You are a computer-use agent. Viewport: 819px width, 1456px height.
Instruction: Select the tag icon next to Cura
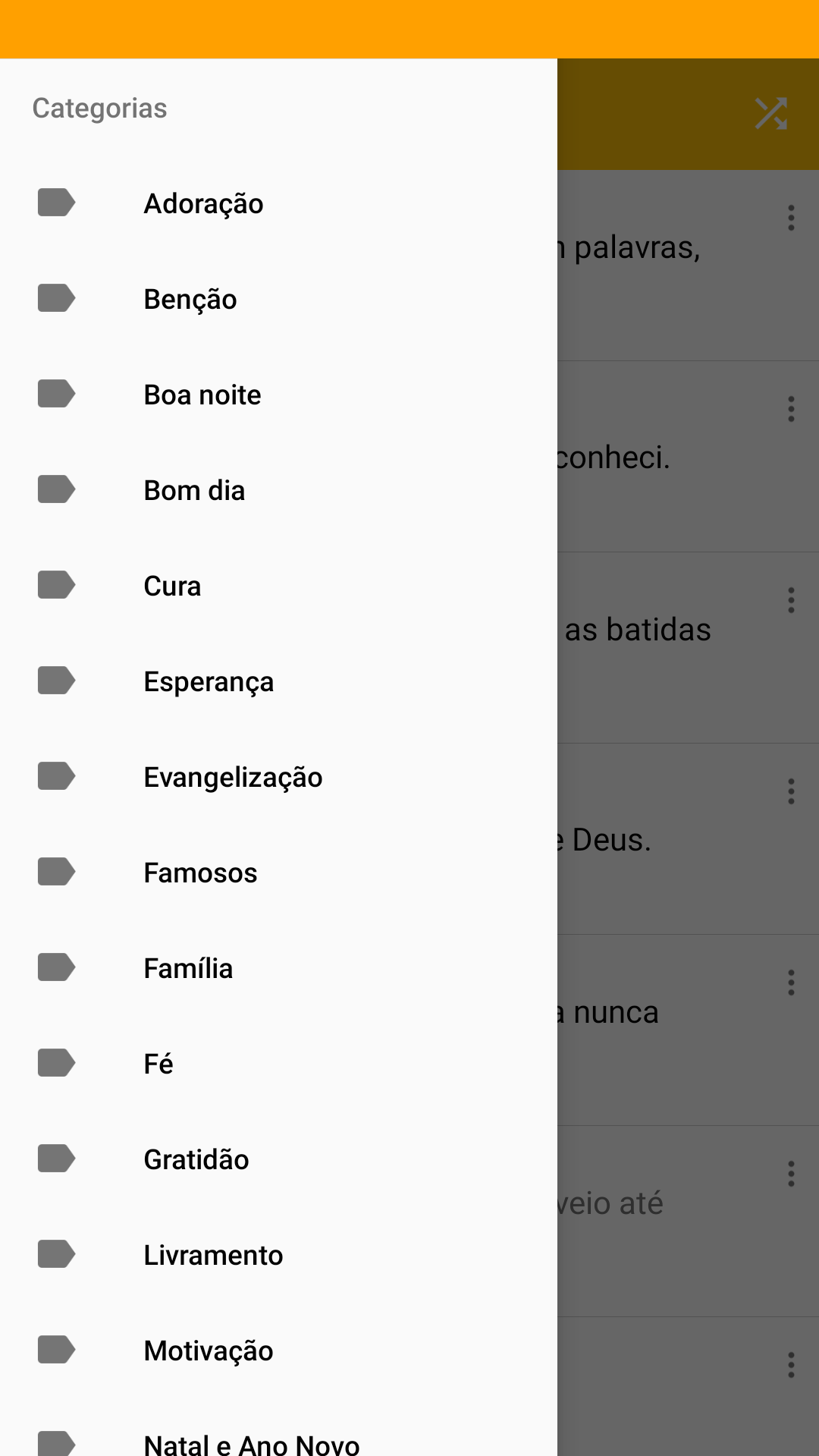click(x=56, y=585)
